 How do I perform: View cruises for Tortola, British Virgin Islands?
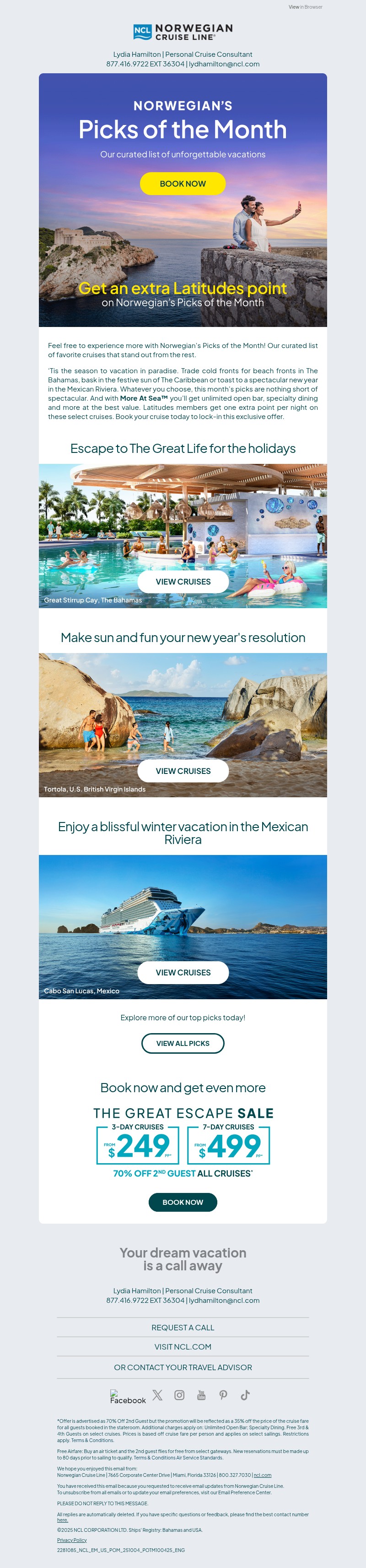click(183, 771)
